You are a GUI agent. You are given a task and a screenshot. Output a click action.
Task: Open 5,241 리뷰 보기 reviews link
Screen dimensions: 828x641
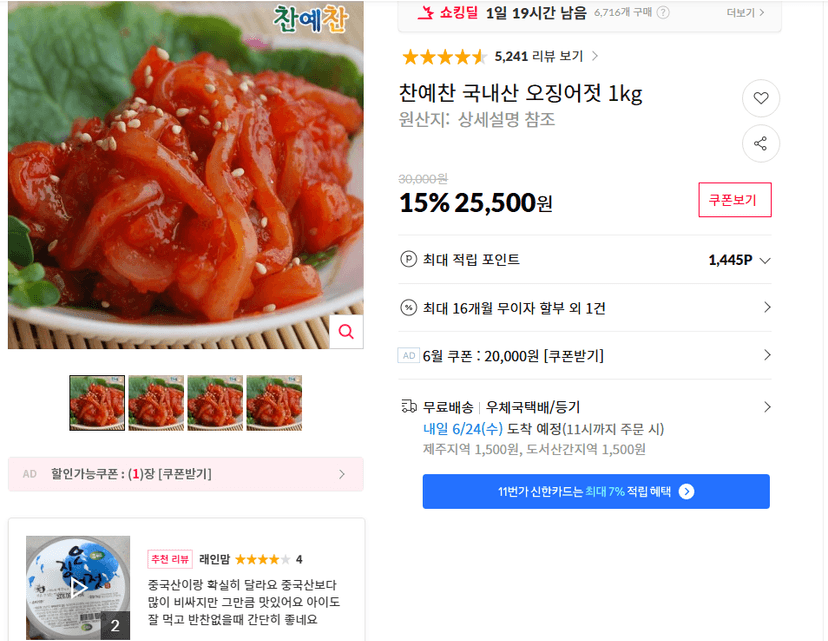[546, 56]
